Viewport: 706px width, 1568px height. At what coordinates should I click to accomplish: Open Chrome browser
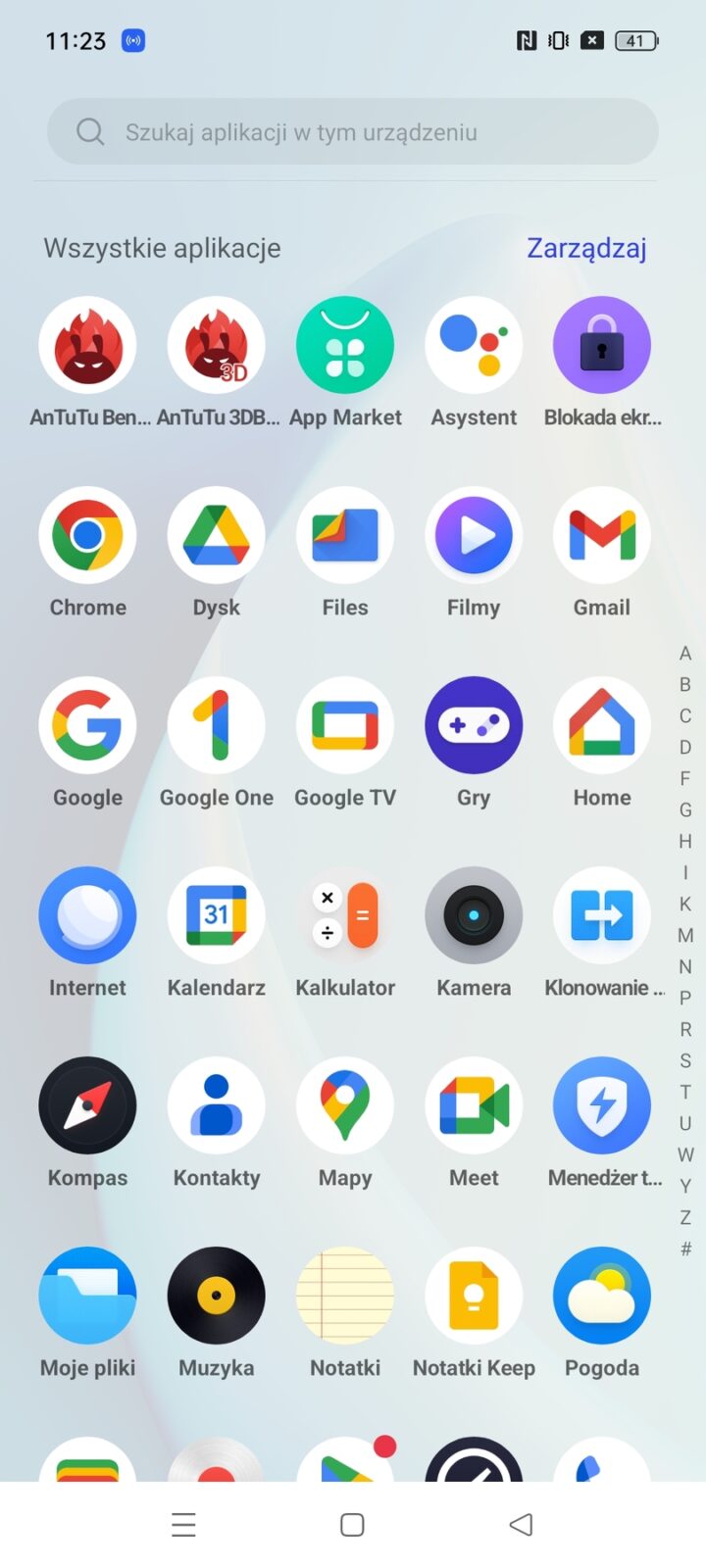tap(87, 536)
